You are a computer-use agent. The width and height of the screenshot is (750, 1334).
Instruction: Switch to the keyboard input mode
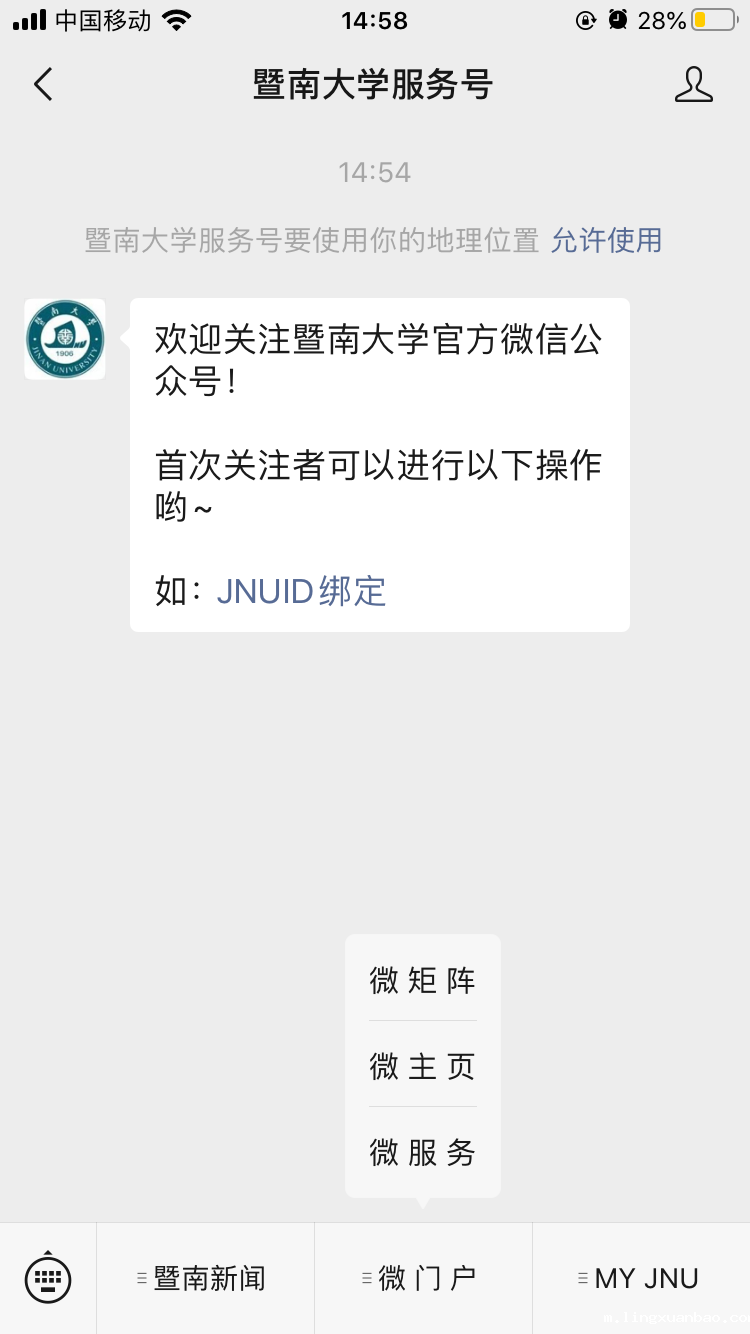click(x=48, y=1278)
